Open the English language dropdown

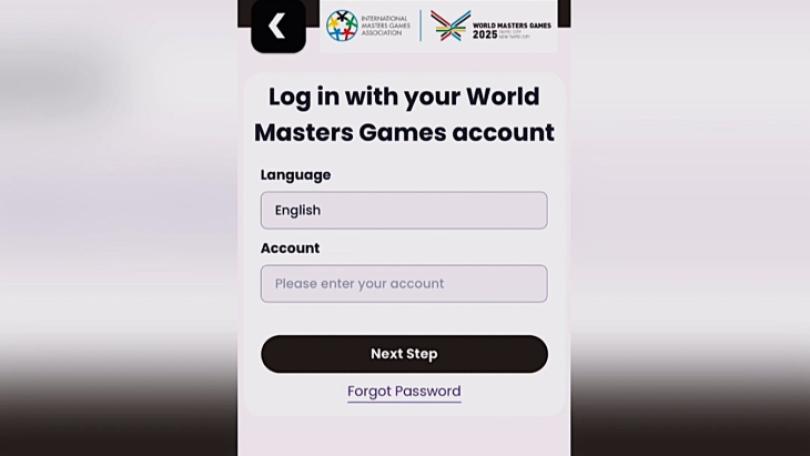coord(403,211)
